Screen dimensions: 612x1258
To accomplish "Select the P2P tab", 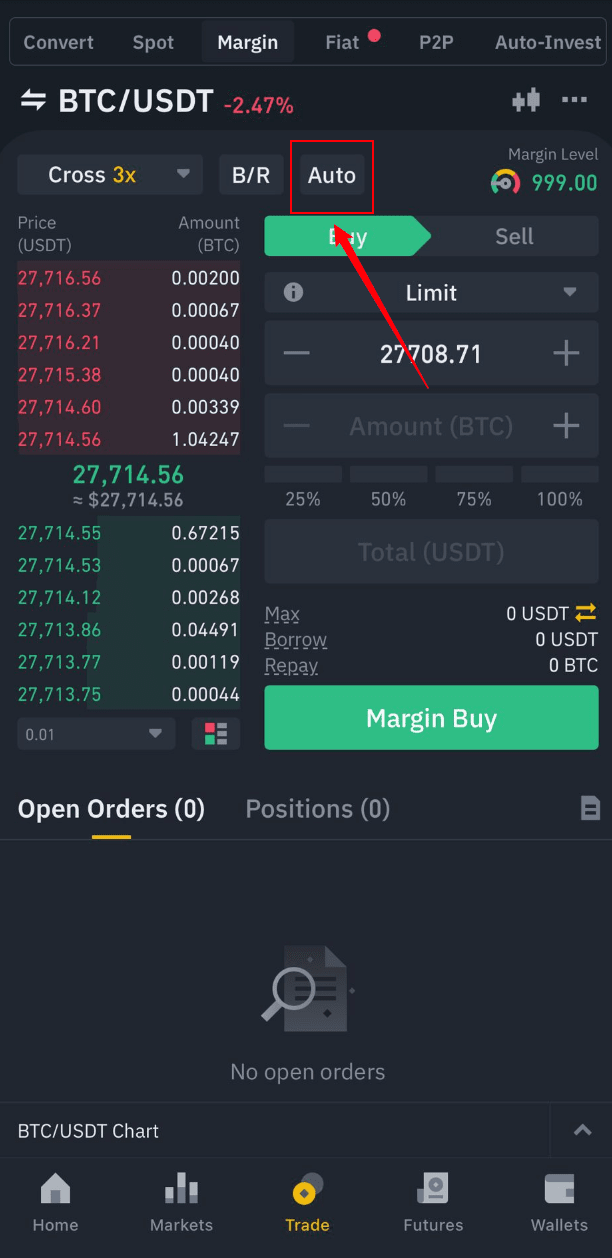I will point(436,42).
